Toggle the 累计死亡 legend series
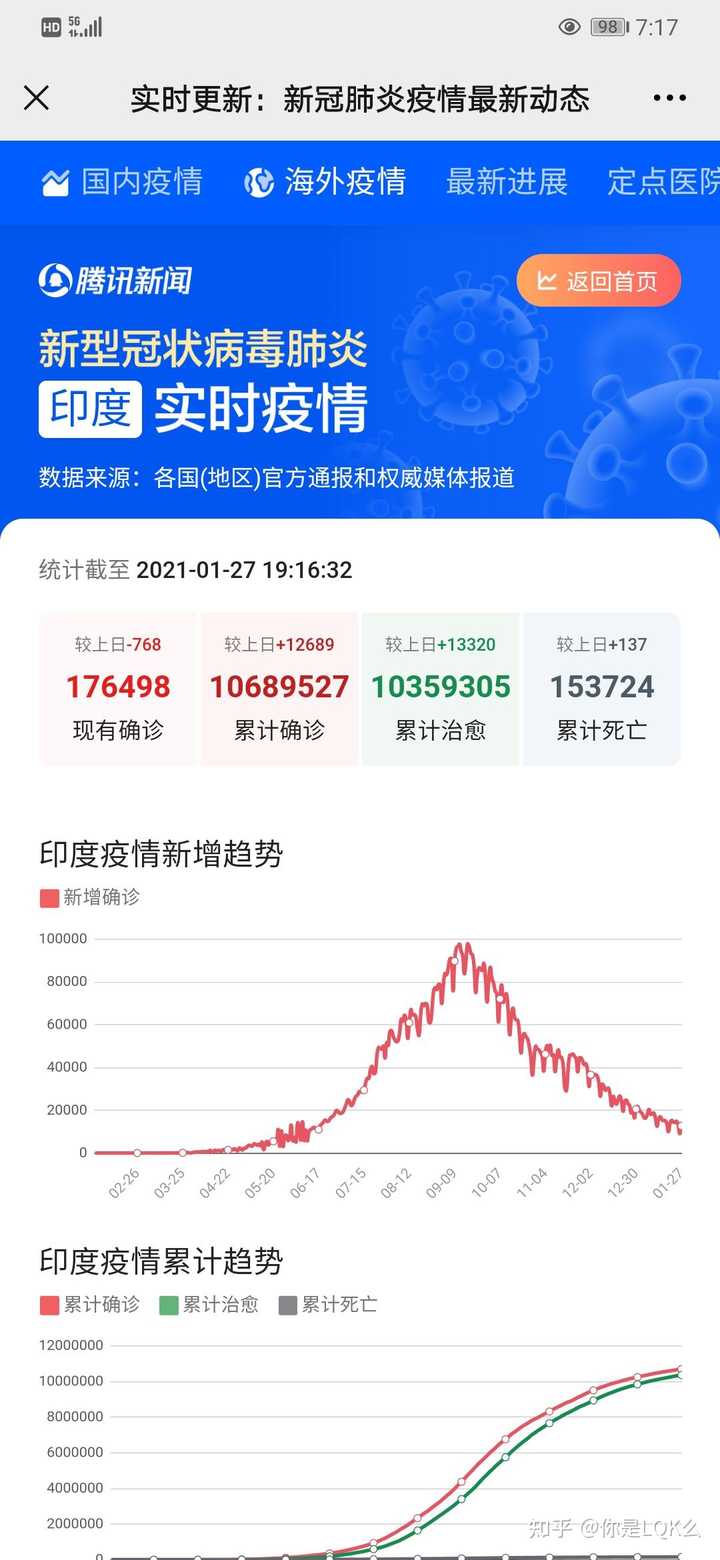Screen dimensions: 720x1560 click(x=328, y=1304)
